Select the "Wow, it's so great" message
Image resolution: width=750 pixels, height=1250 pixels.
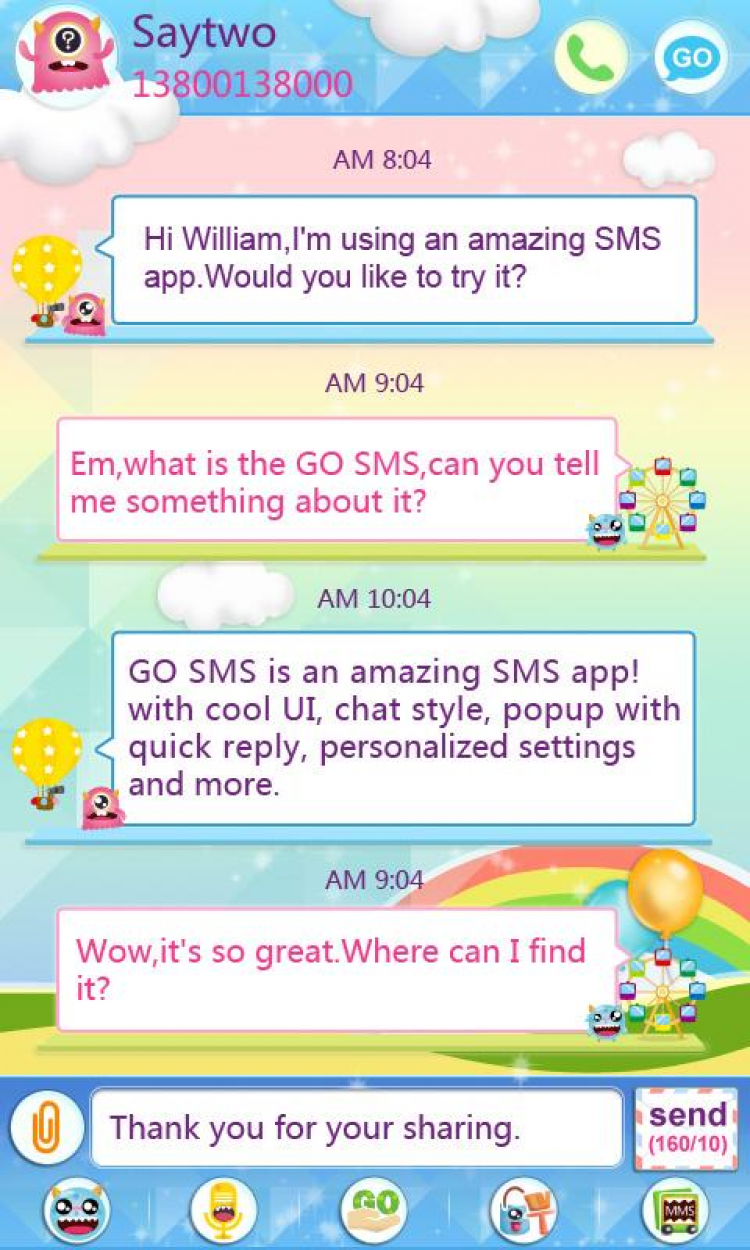pos(335,967)
